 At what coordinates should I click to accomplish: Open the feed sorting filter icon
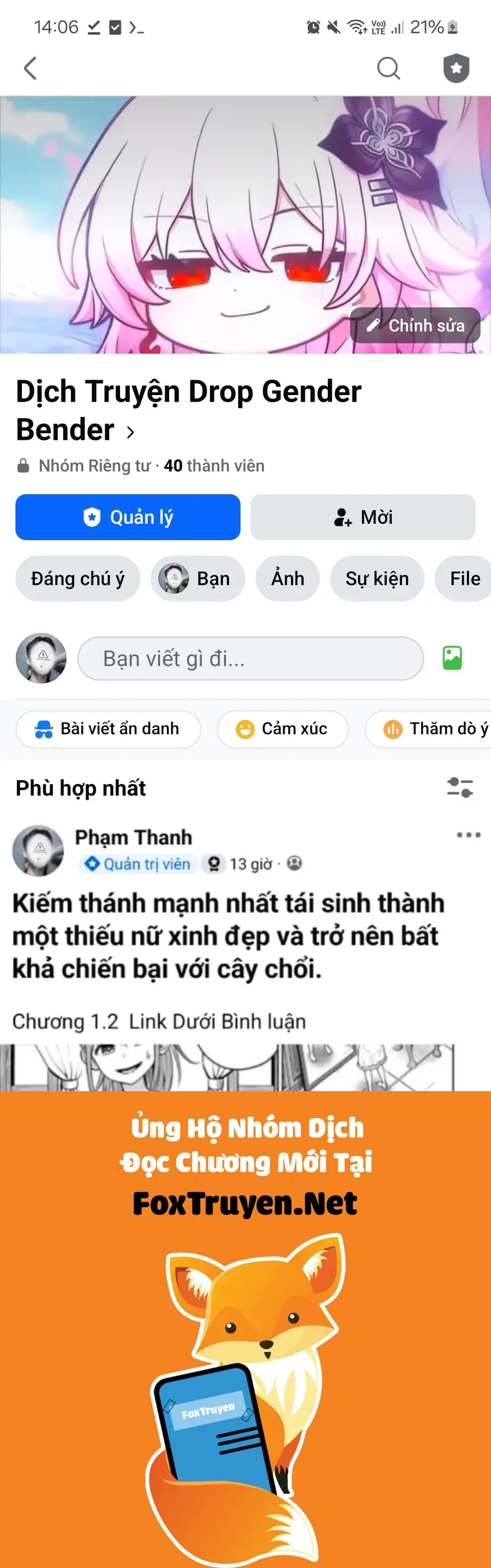tap(459, 788)
